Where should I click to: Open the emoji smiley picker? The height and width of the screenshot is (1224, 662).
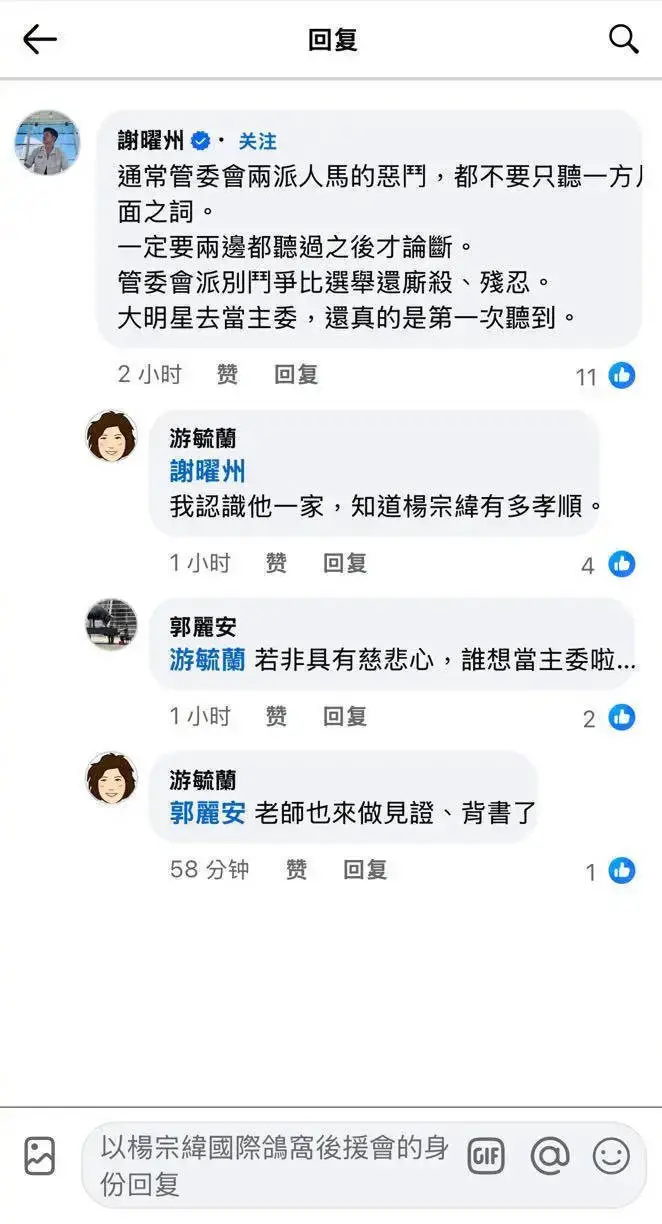[x=611, y=1157]
